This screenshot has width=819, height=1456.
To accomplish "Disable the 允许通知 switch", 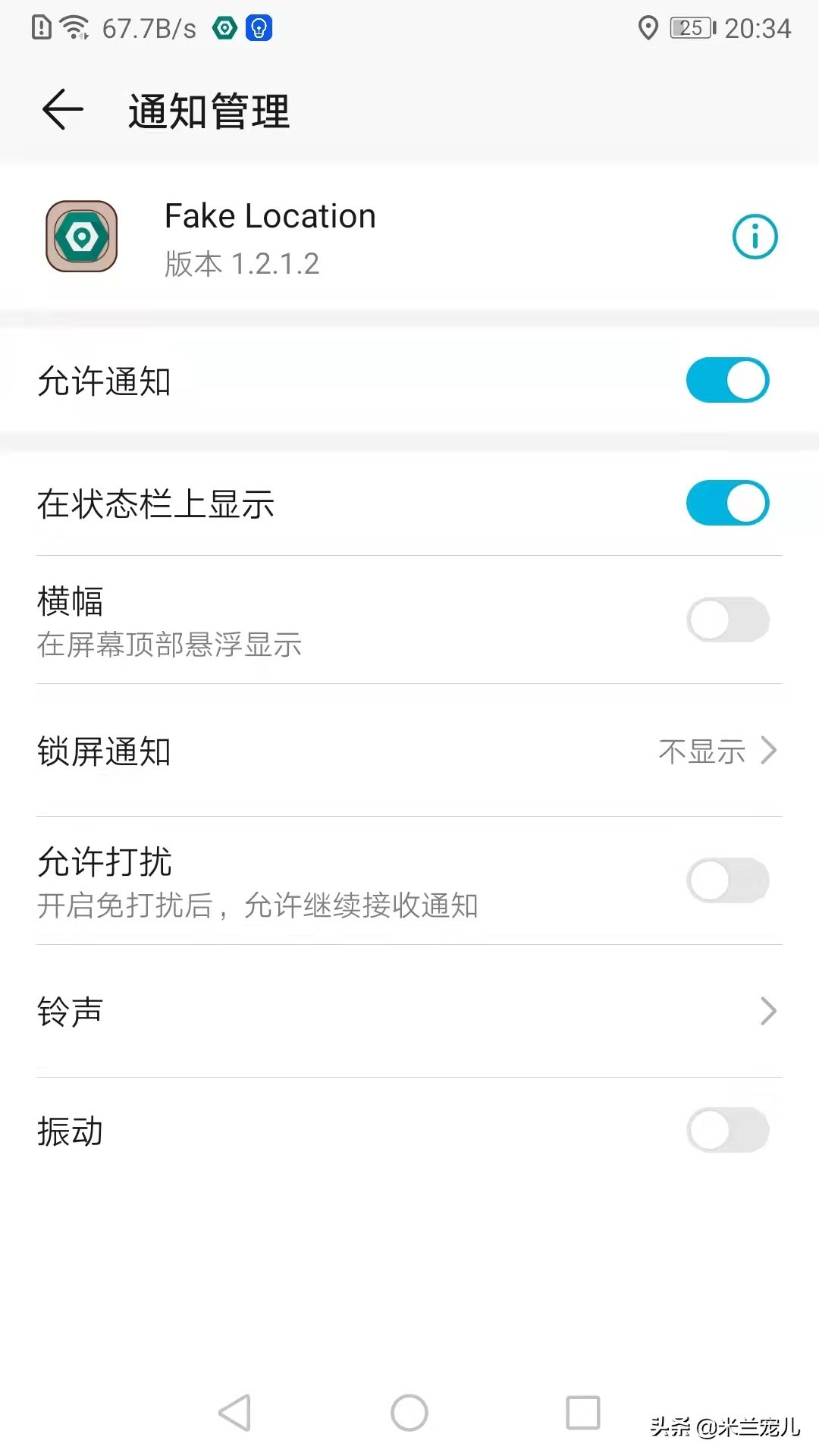I will coord(727,381).
